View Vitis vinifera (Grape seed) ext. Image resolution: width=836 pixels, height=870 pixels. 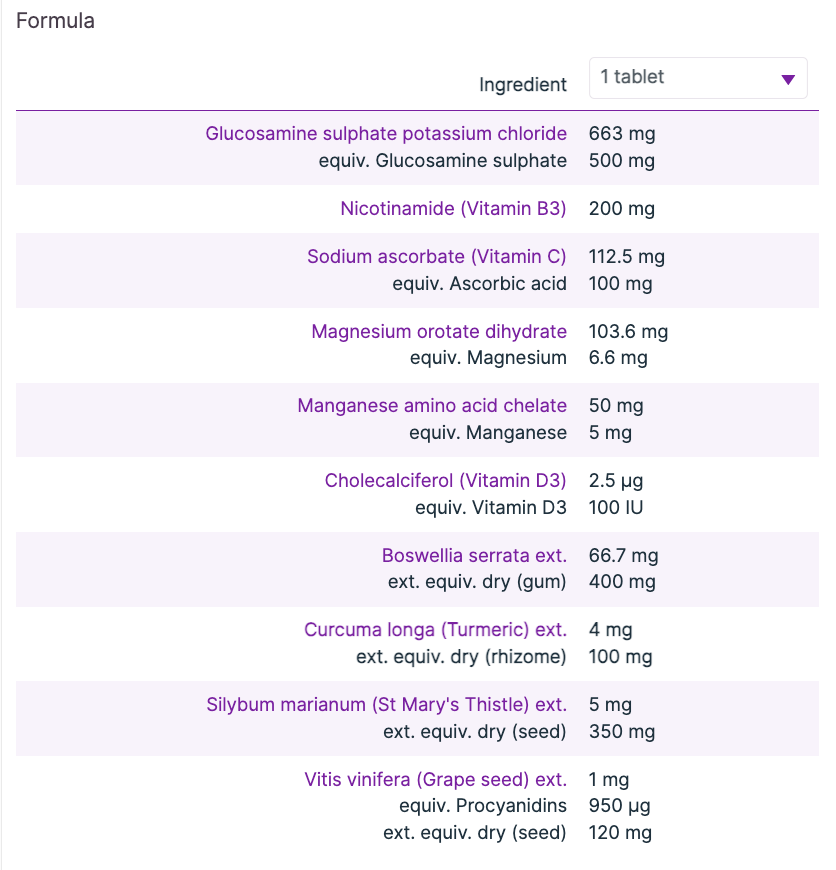pos(435,780)
